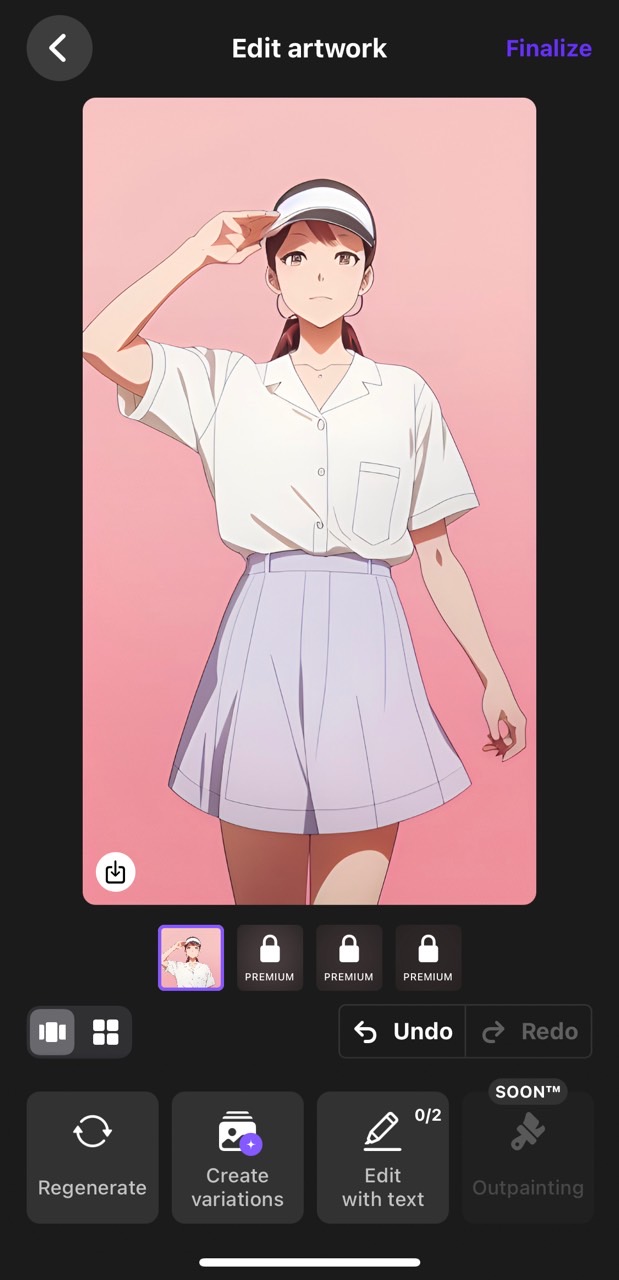Tap Finalize to finish the artwork
619x1280 pixels.
coord(548,48)
